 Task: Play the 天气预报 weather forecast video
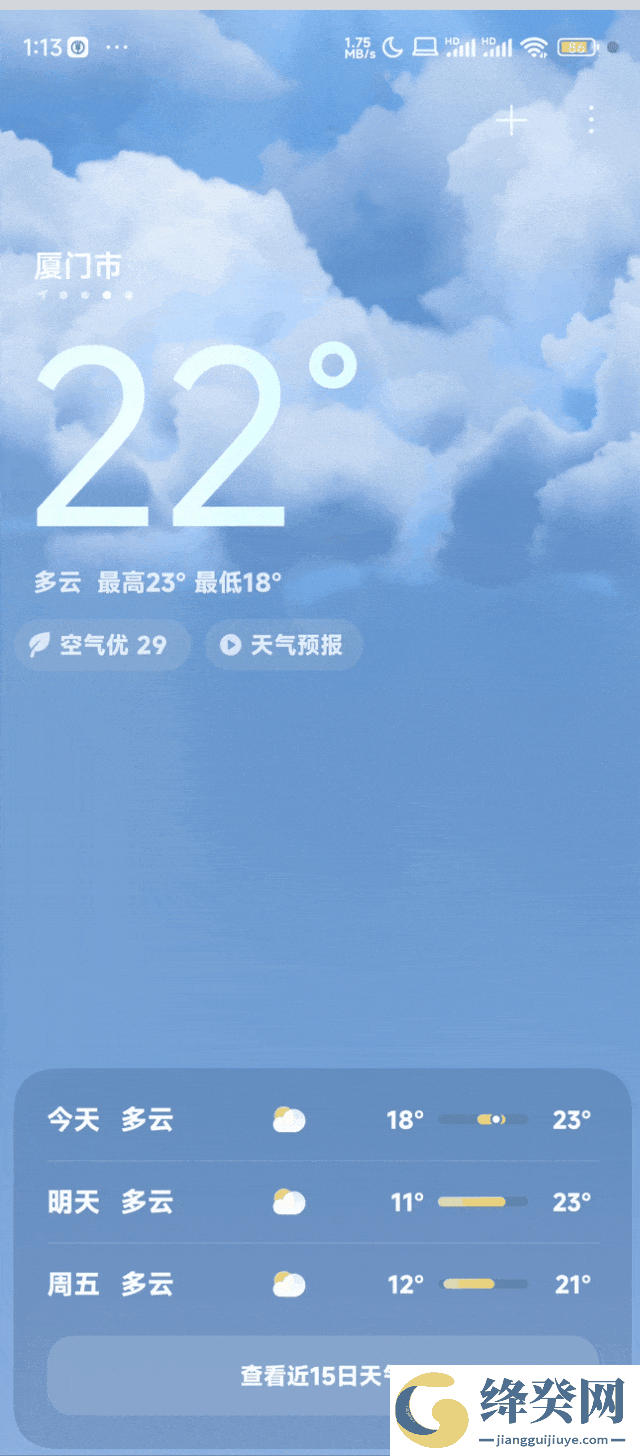(283, 645)
